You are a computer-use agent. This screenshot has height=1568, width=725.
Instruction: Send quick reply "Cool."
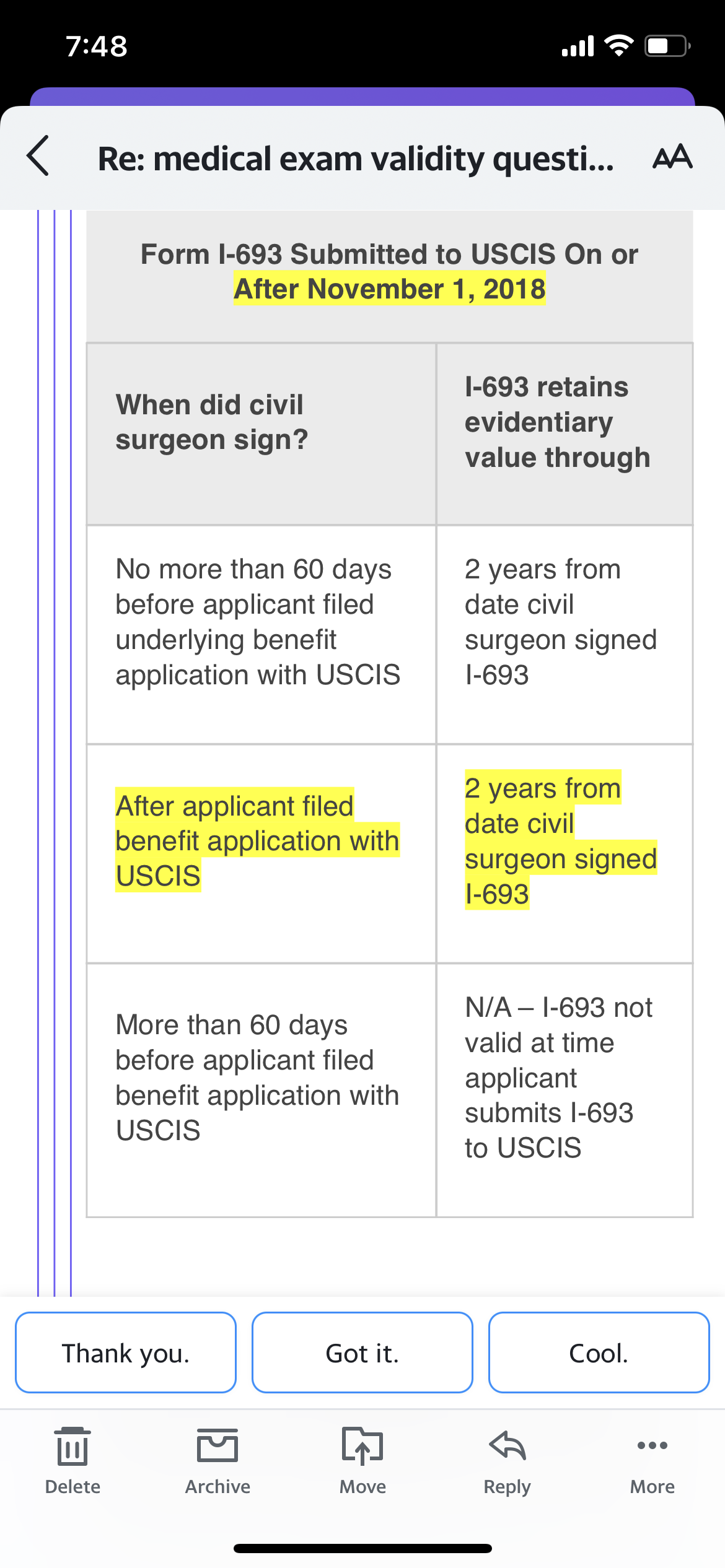599,1352
